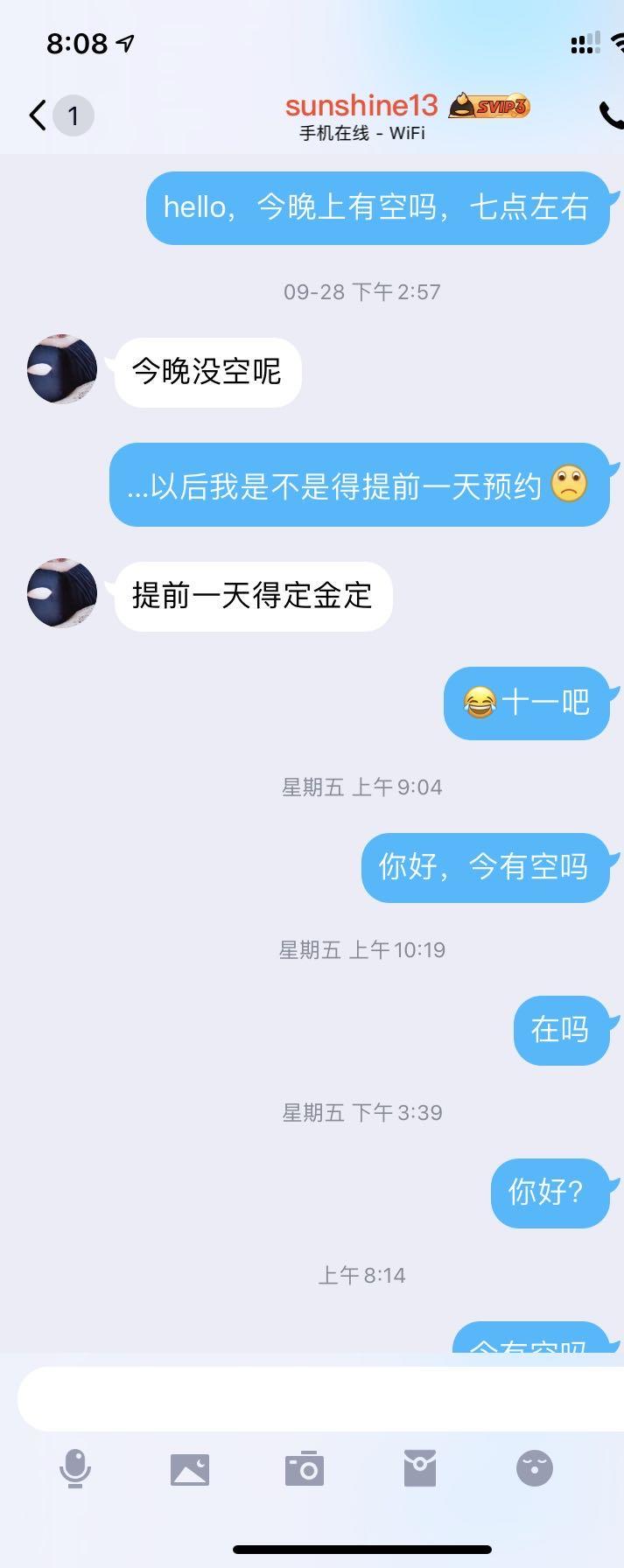Tap the avatar beside 今晚没空呢
This screenshot has width=624, height=1568.
click(61, 368)
